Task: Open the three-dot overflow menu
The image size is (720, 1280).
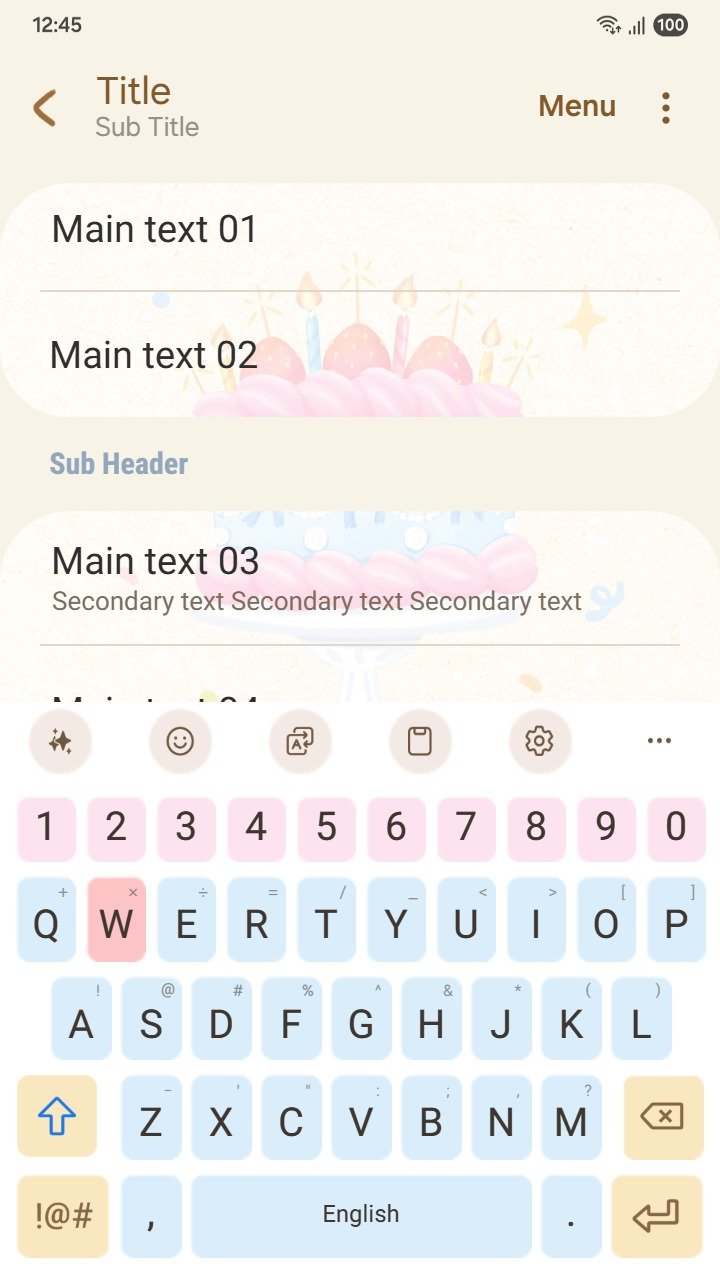Action: coord(666,107)
